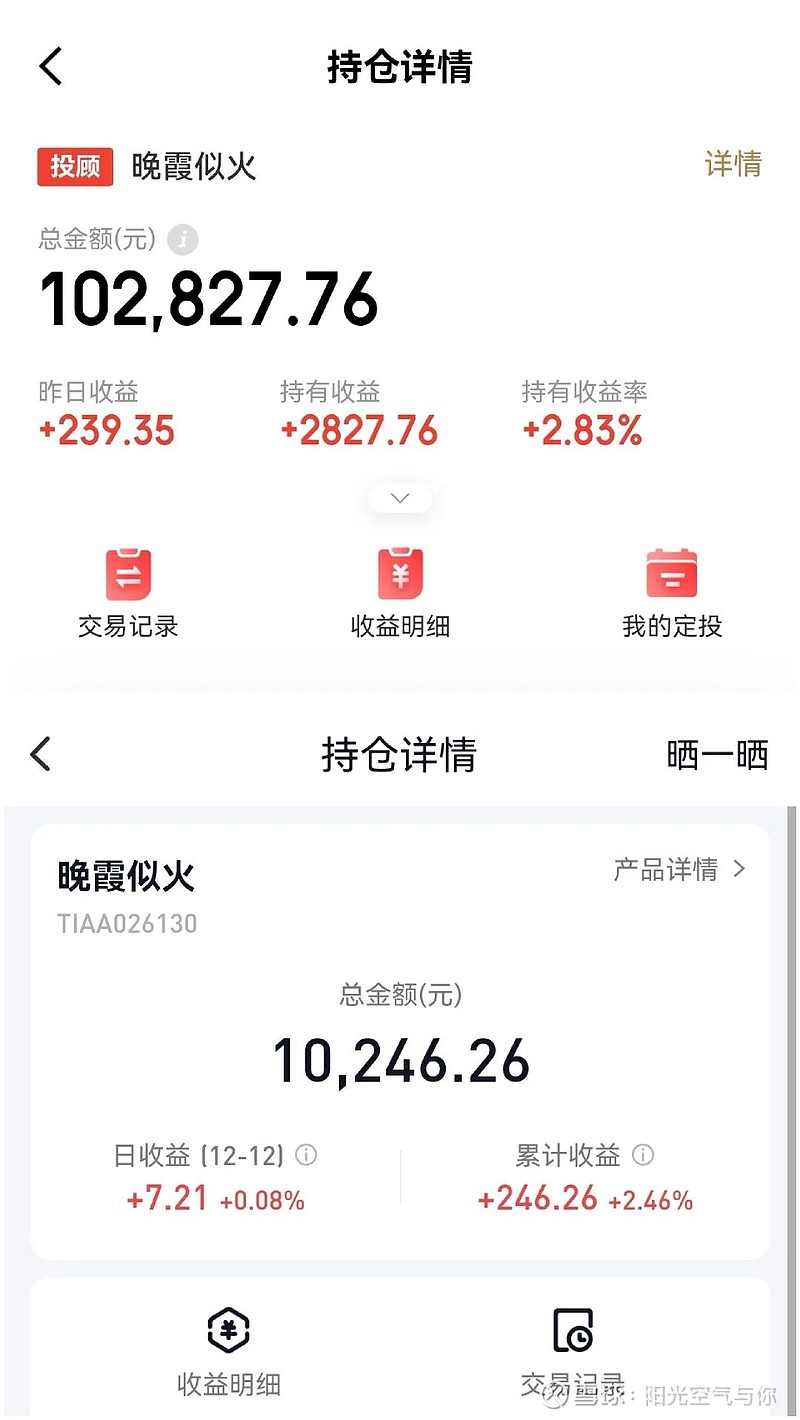Collapse the summary with the down chevron
Viewport: 800px width, 1420px height.
pyautogui.click(x=399, y=497)
